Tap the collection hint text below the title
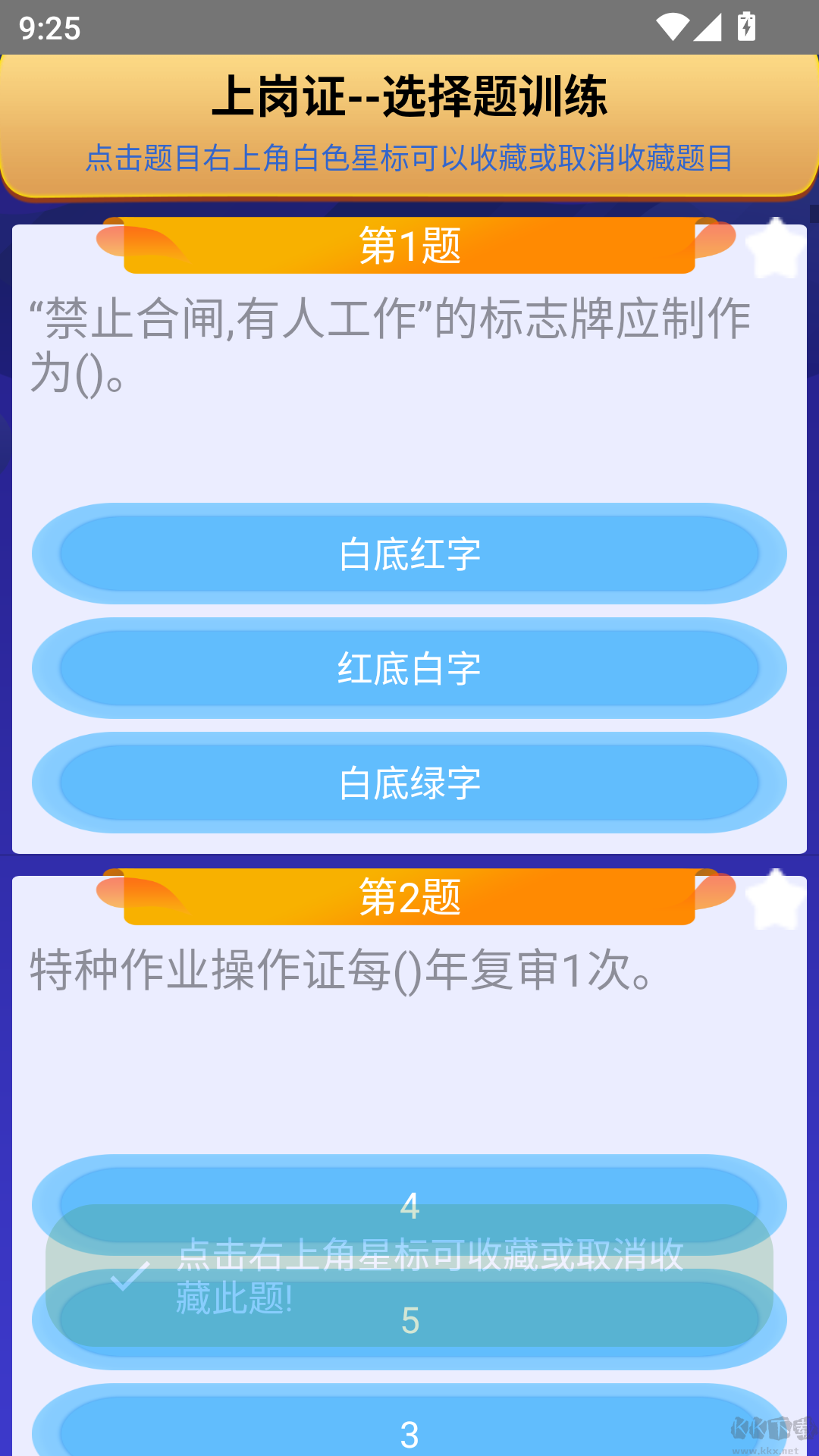The image size is (819, 1456). point(409,159)
